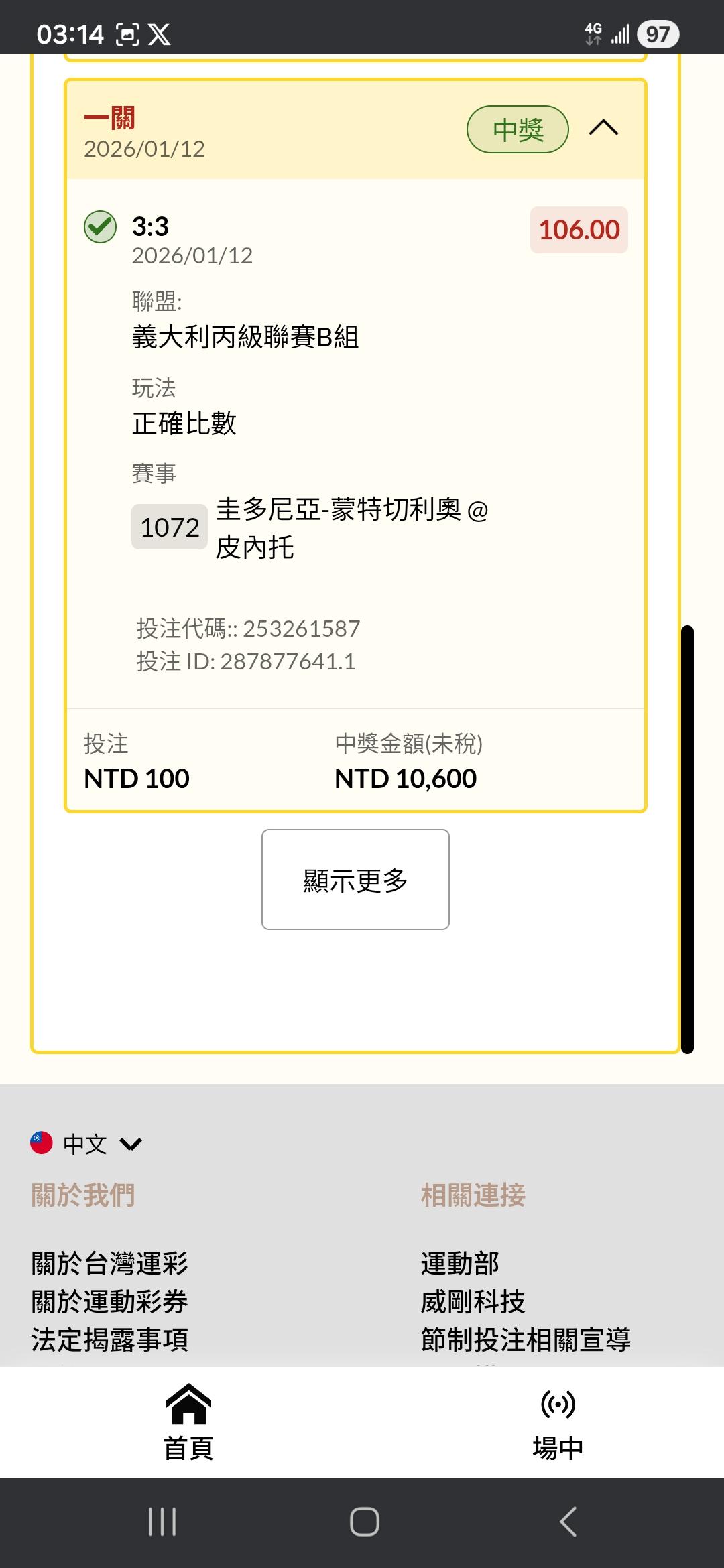
Task: Open recent apps from navigation bar
Action: coord(162,1522)
